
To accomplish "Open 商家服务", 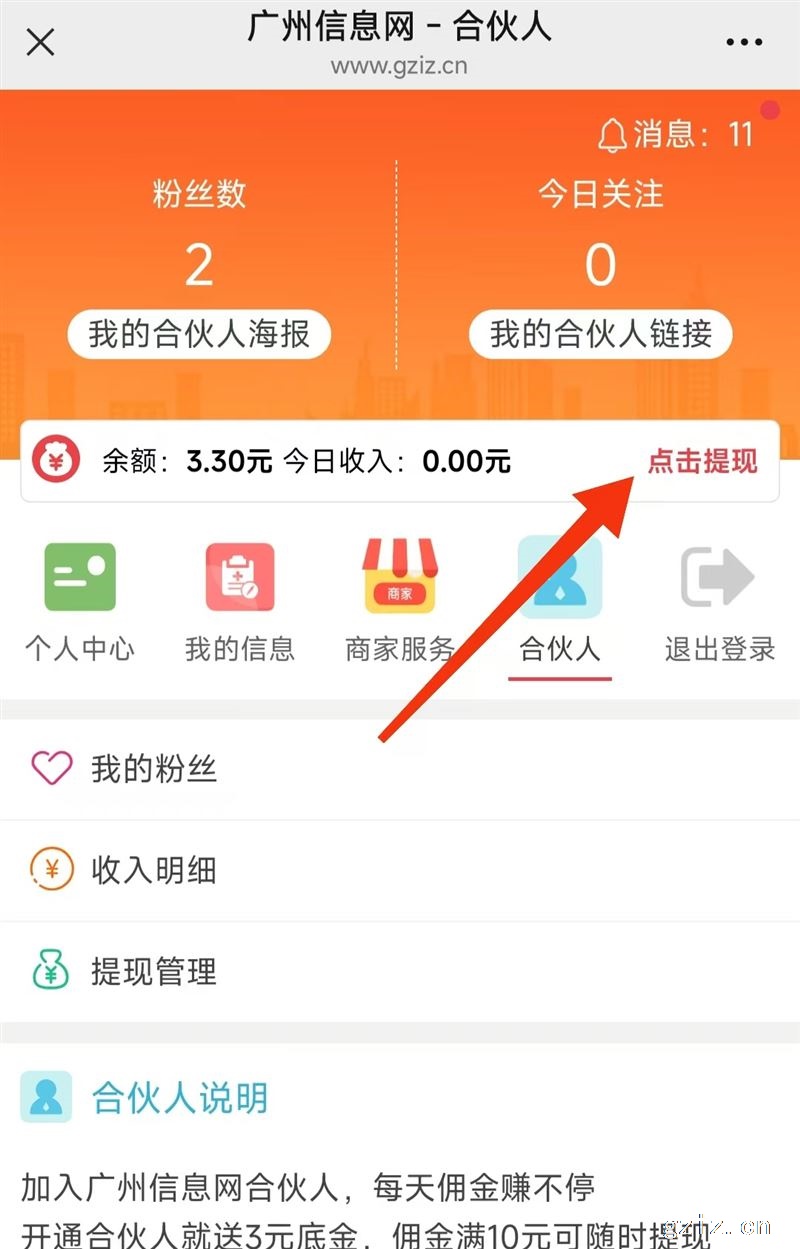I will click(400, 600).
